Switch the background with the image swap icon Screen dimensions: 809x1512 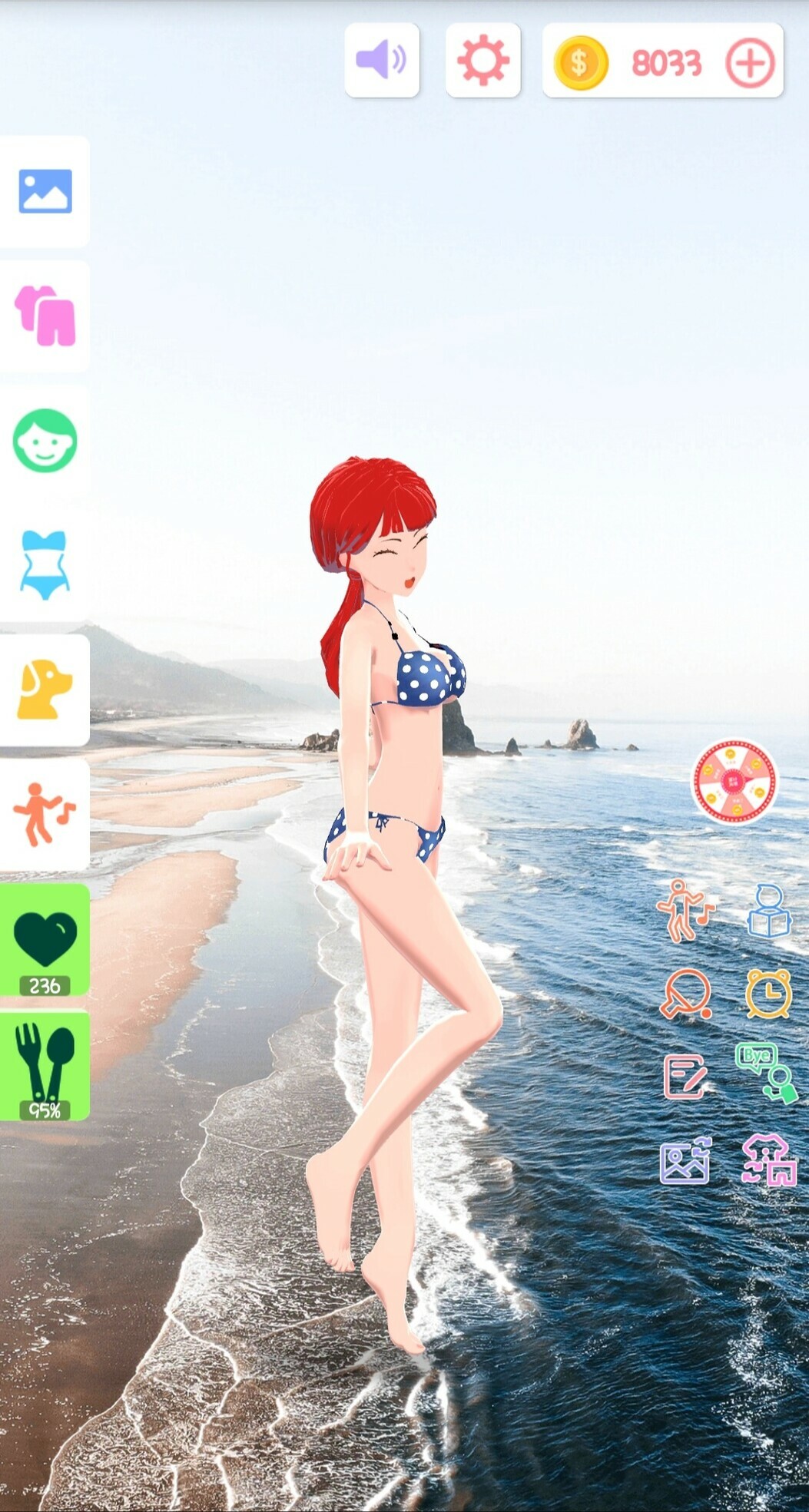pos(685,1160)
